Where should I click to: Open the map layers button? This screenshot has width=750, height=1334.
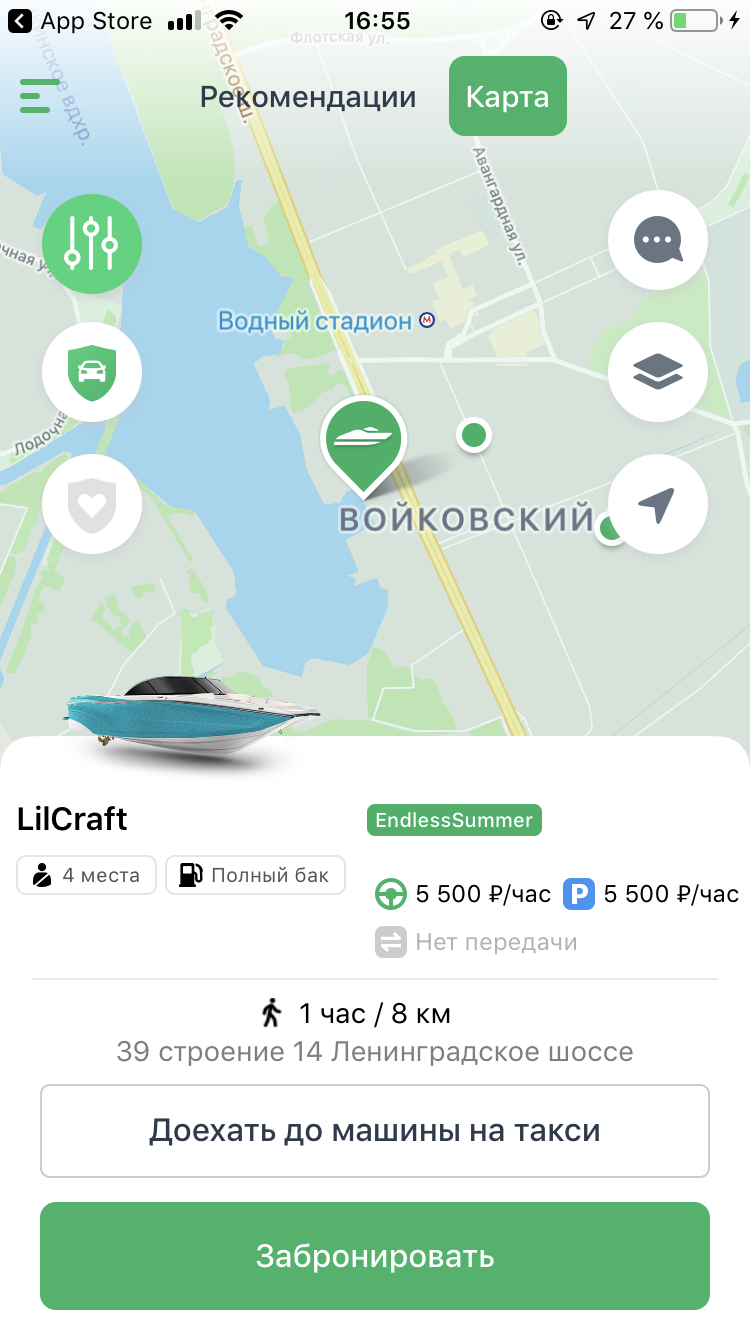[658, 372]
